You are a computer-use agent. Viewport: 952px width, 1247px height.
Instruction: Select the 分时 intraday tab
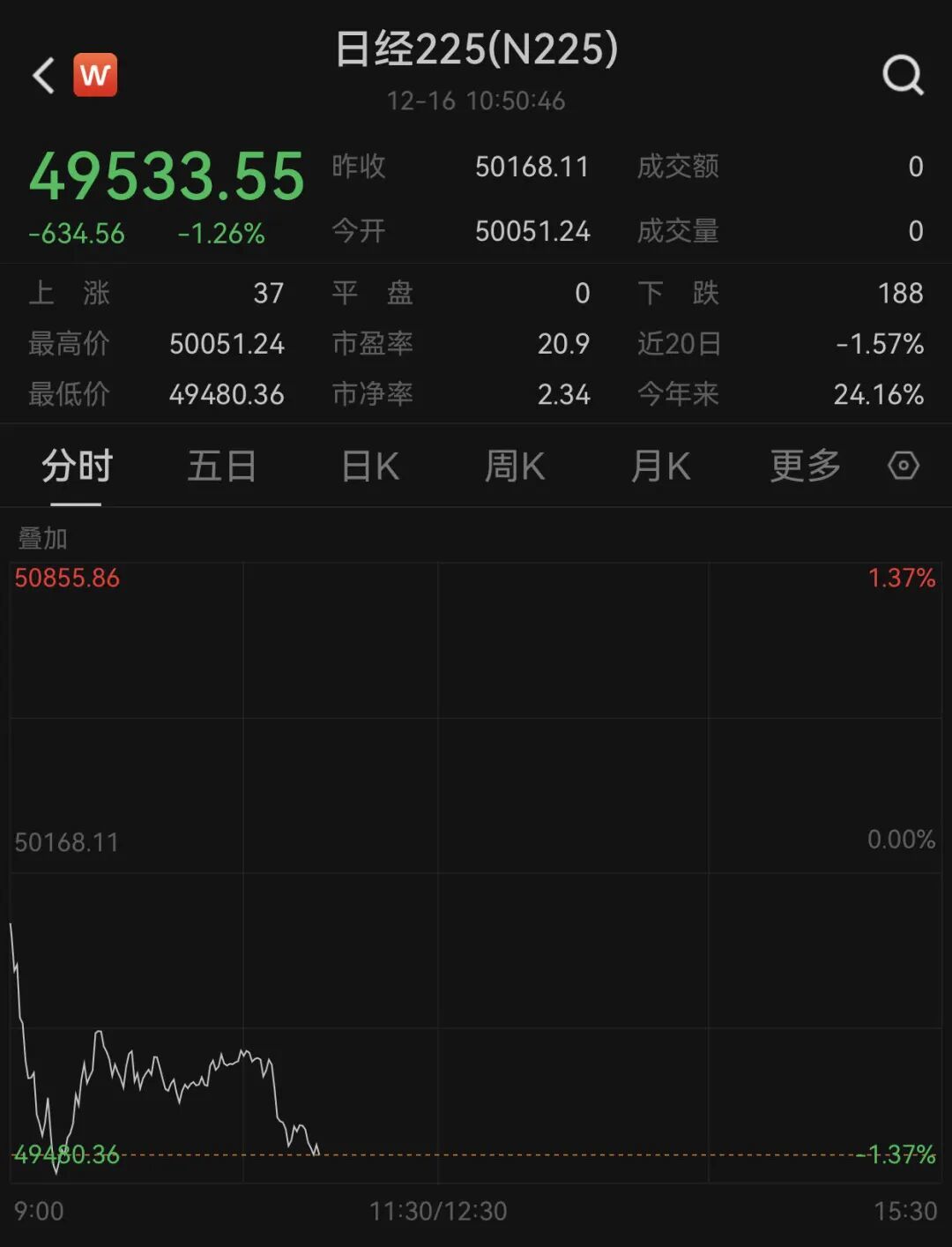[77, 466]
